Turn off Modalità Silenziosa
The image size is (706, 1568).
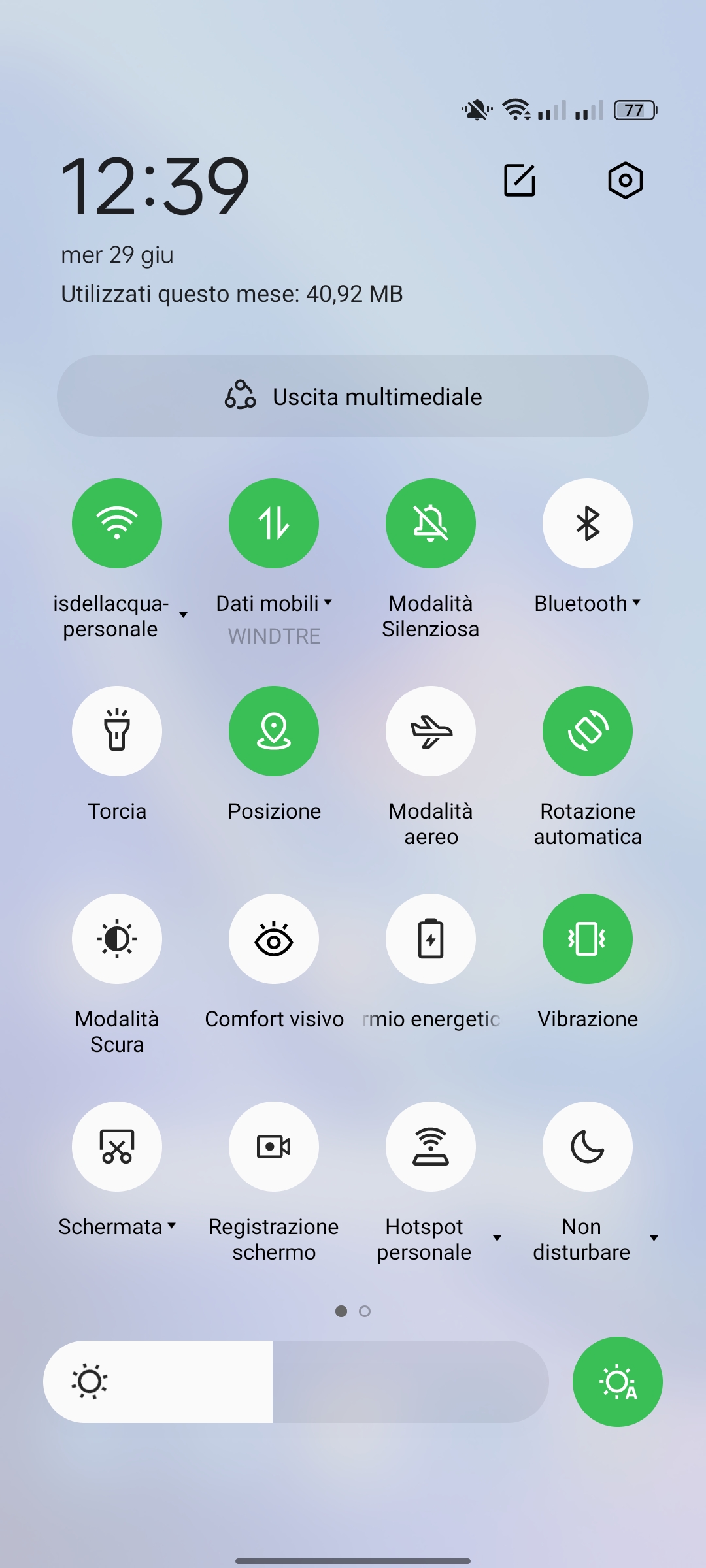point(431,523)
